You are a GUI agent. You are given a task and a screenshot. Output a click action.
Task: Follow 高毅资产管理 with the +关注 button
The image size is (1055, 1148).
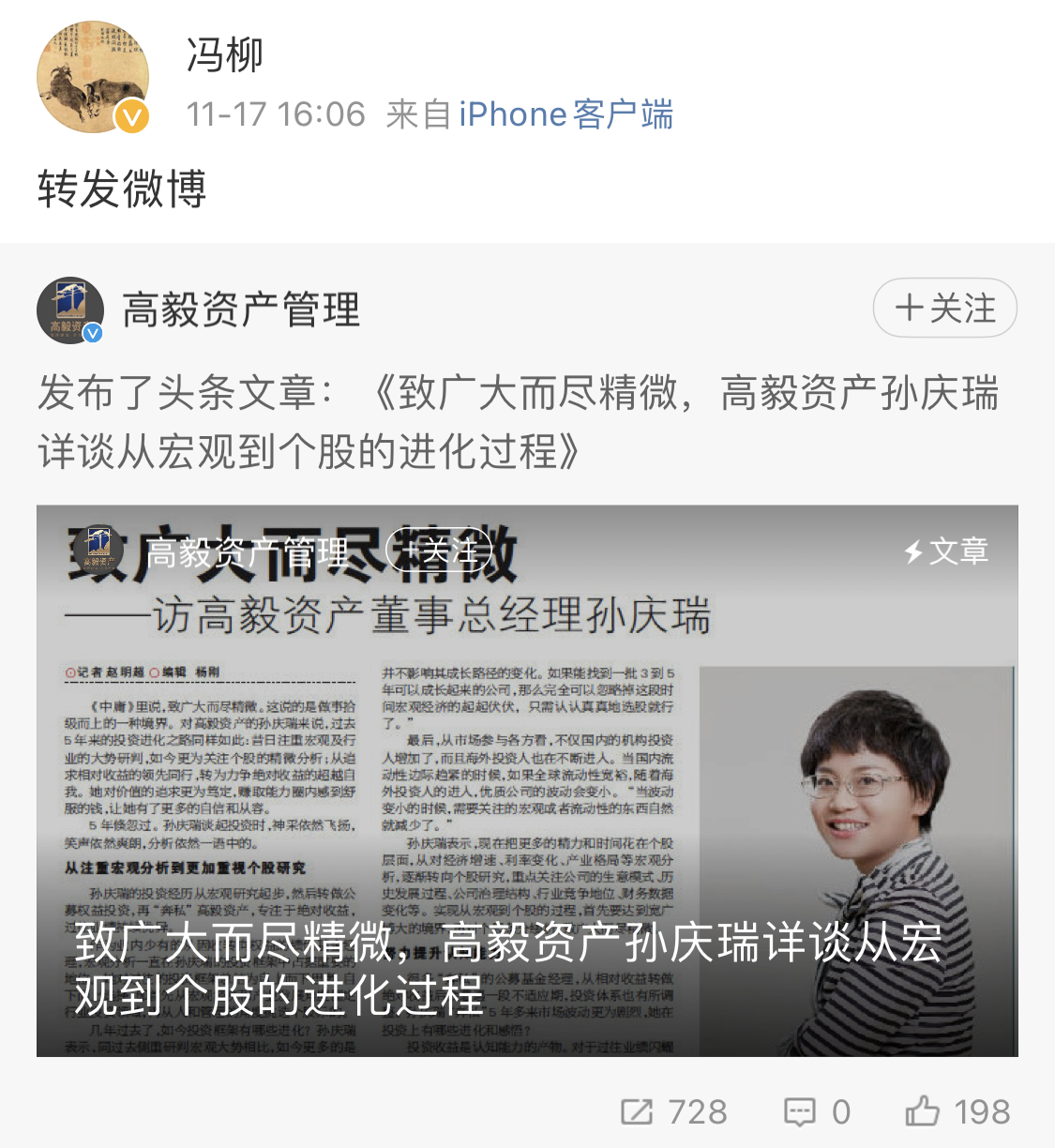tap(944, 308)
